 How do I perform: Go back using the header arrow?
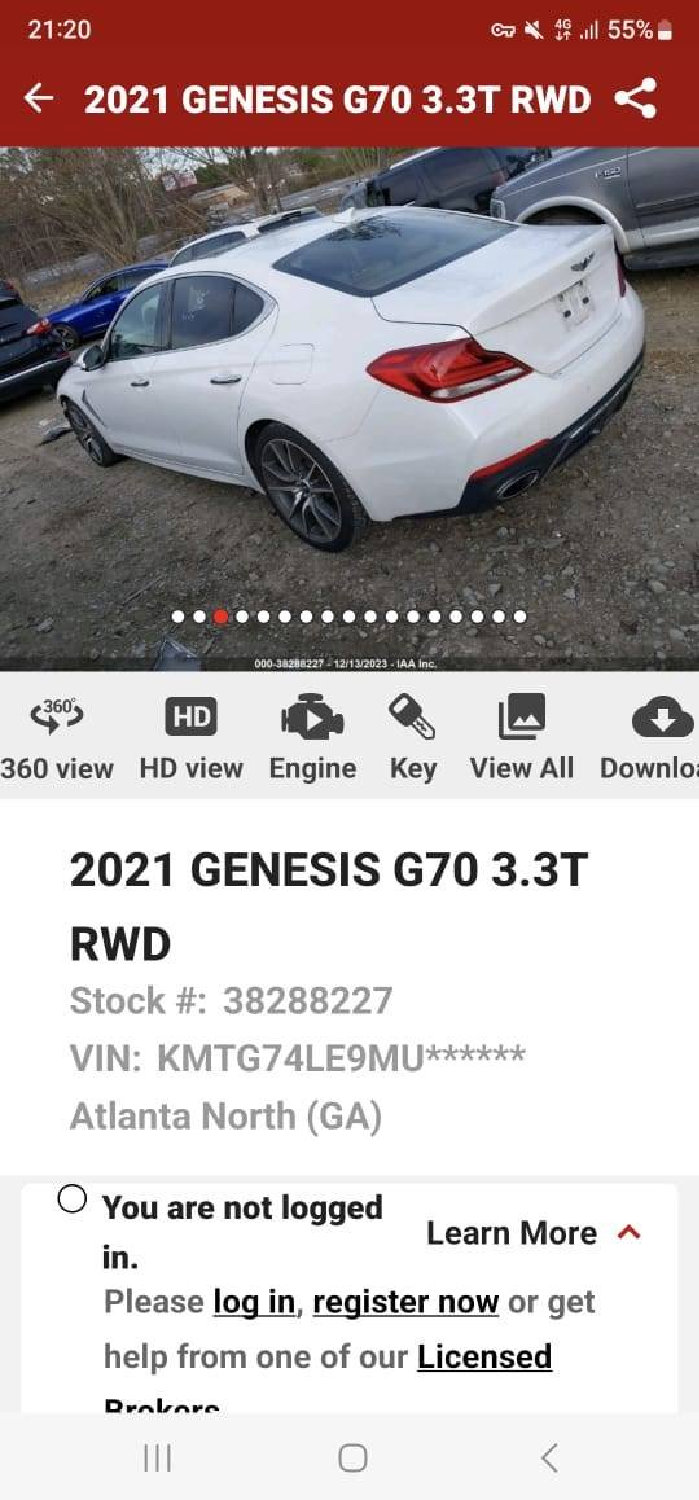click(x=38, y=98)
